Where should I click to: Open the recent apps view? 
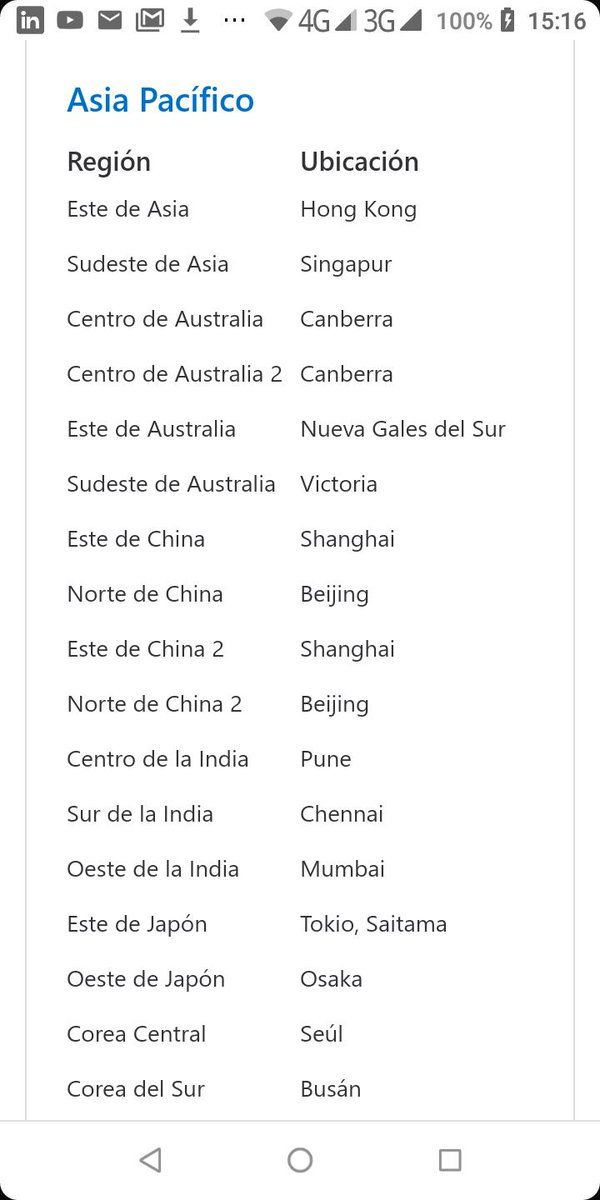click(450, 1159)
